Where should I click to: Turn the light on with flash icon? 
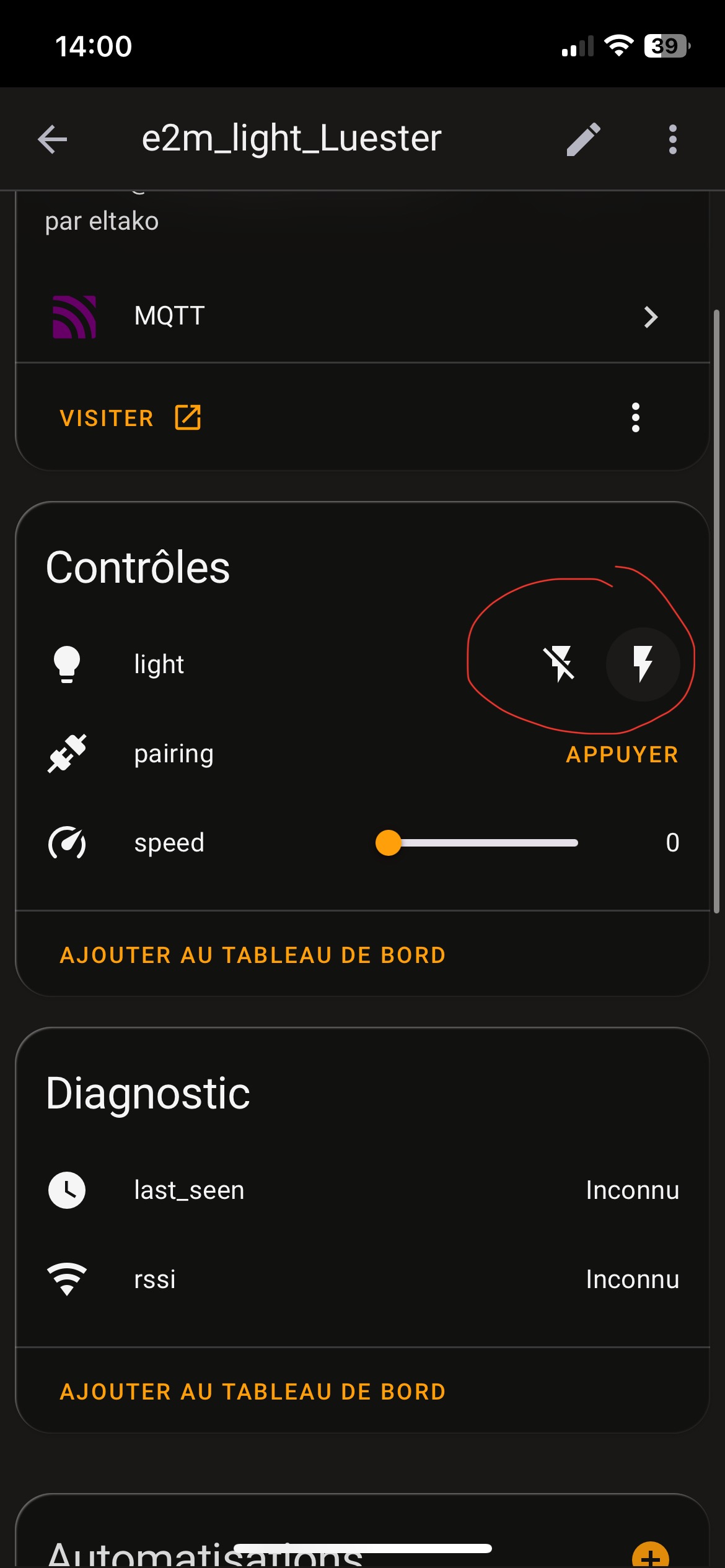pos(643,664)
